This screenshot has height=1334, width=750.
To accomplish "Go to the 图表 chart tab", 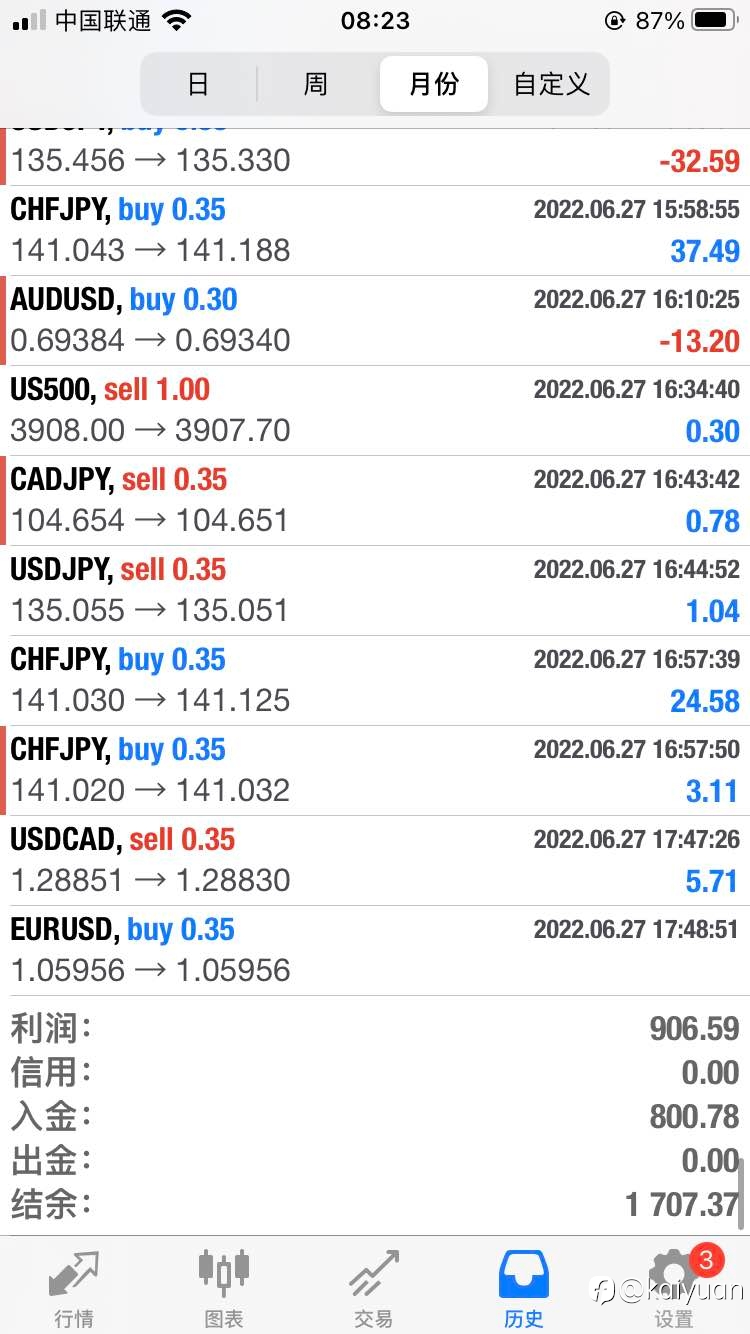I will (x=224, y=1288).
